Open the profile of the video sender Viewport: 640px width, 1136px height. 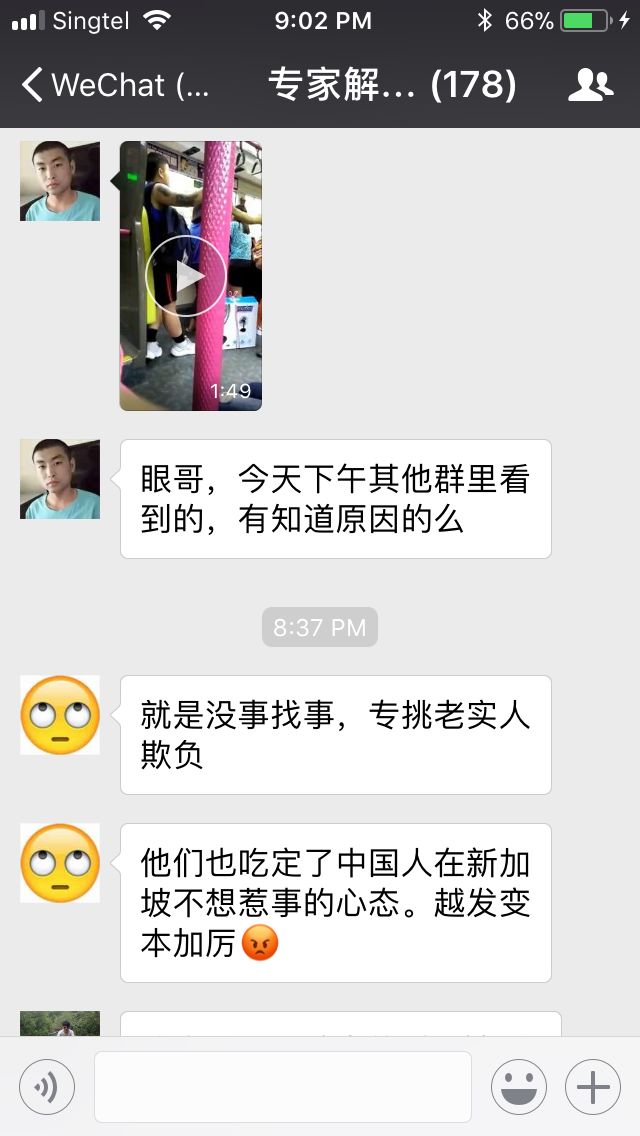point(60,181)
